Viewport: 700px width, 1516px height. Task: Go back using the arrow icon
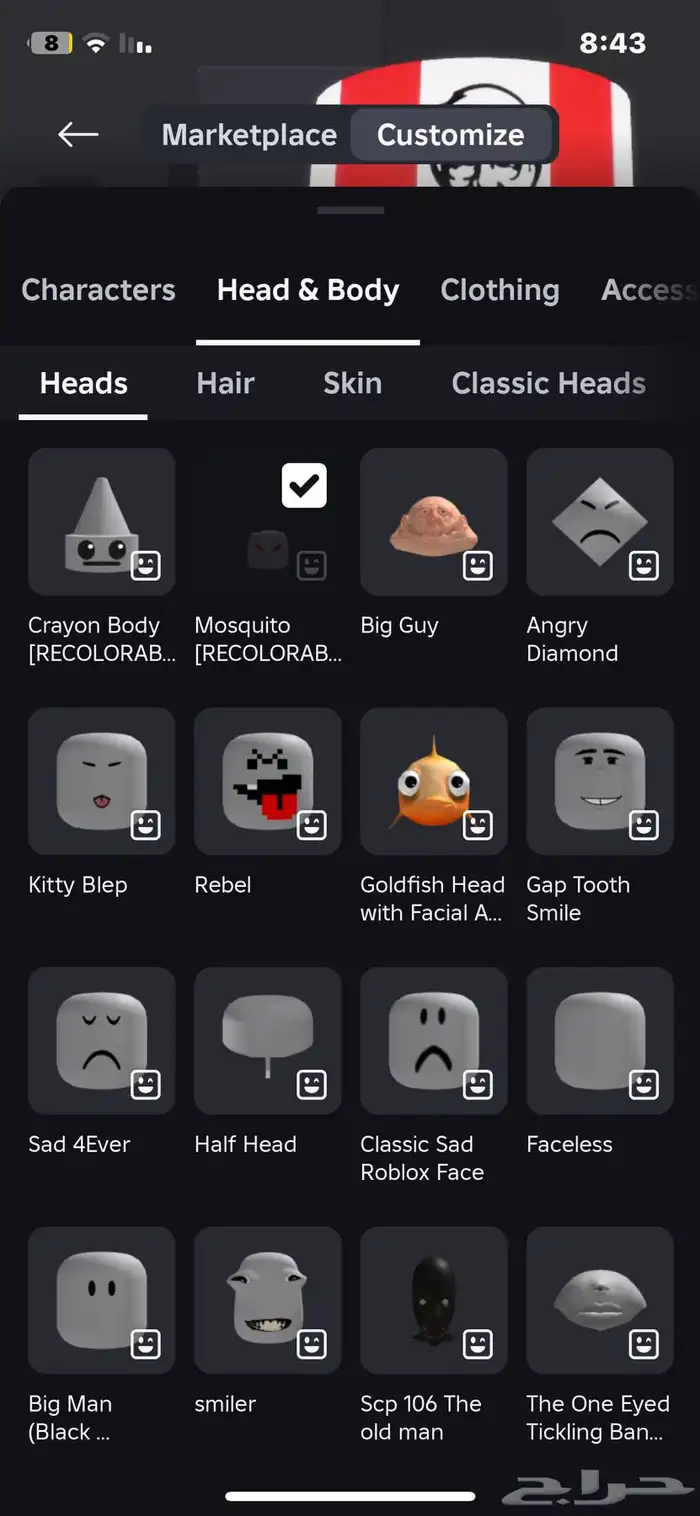(x=78, y=134)
